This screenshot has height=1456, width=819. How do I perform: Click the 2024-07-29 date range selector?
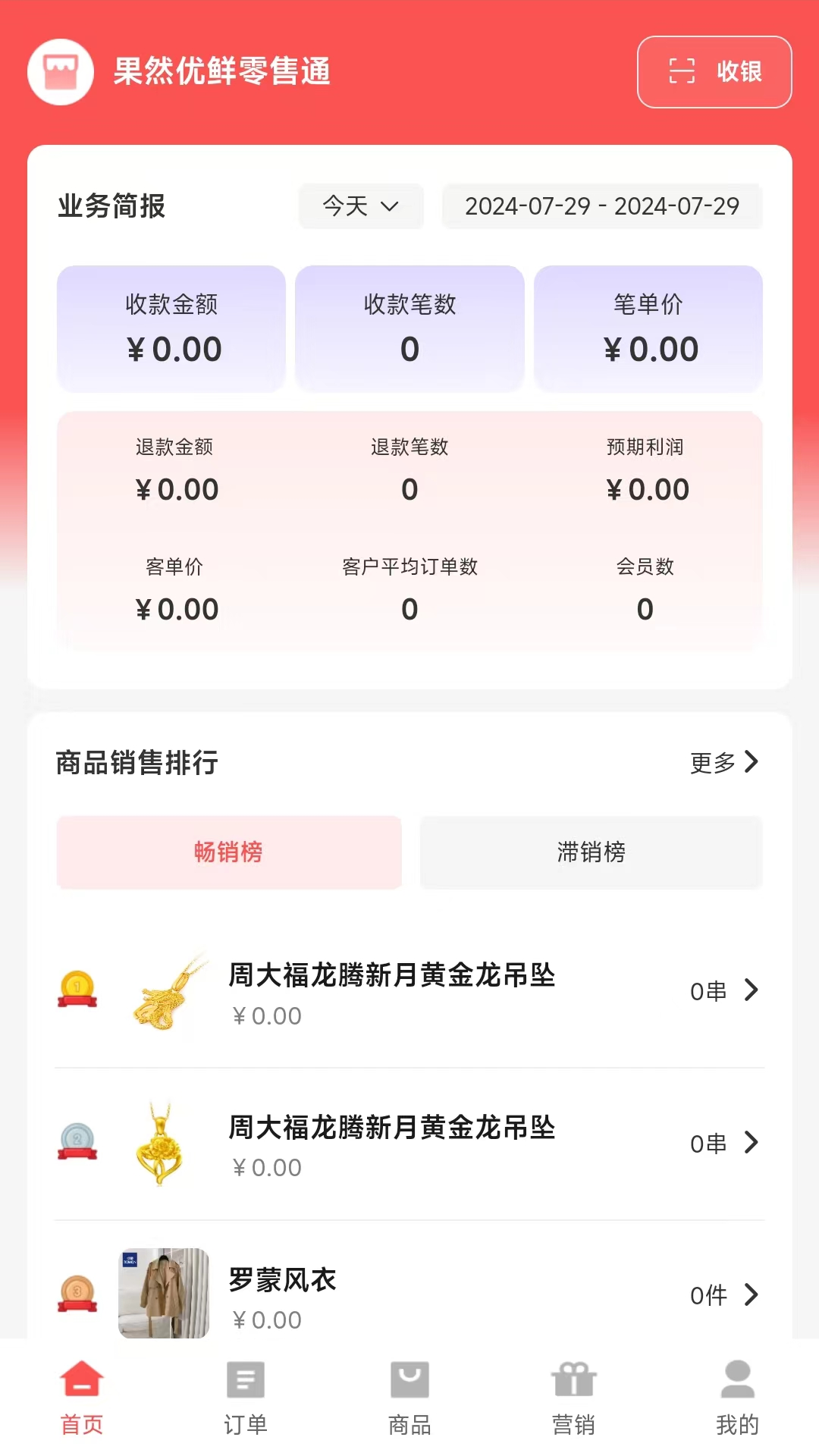click(603, 206)
